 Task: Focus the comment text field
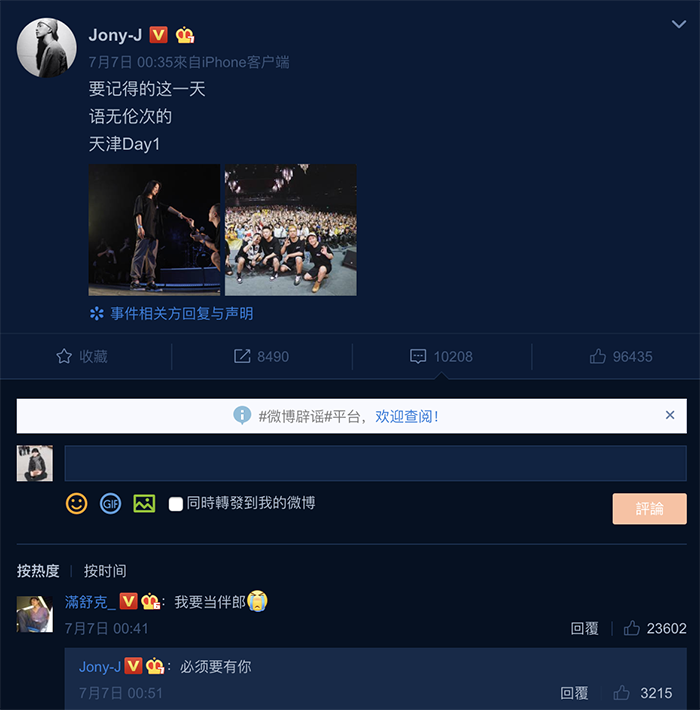tap(375, 464)
